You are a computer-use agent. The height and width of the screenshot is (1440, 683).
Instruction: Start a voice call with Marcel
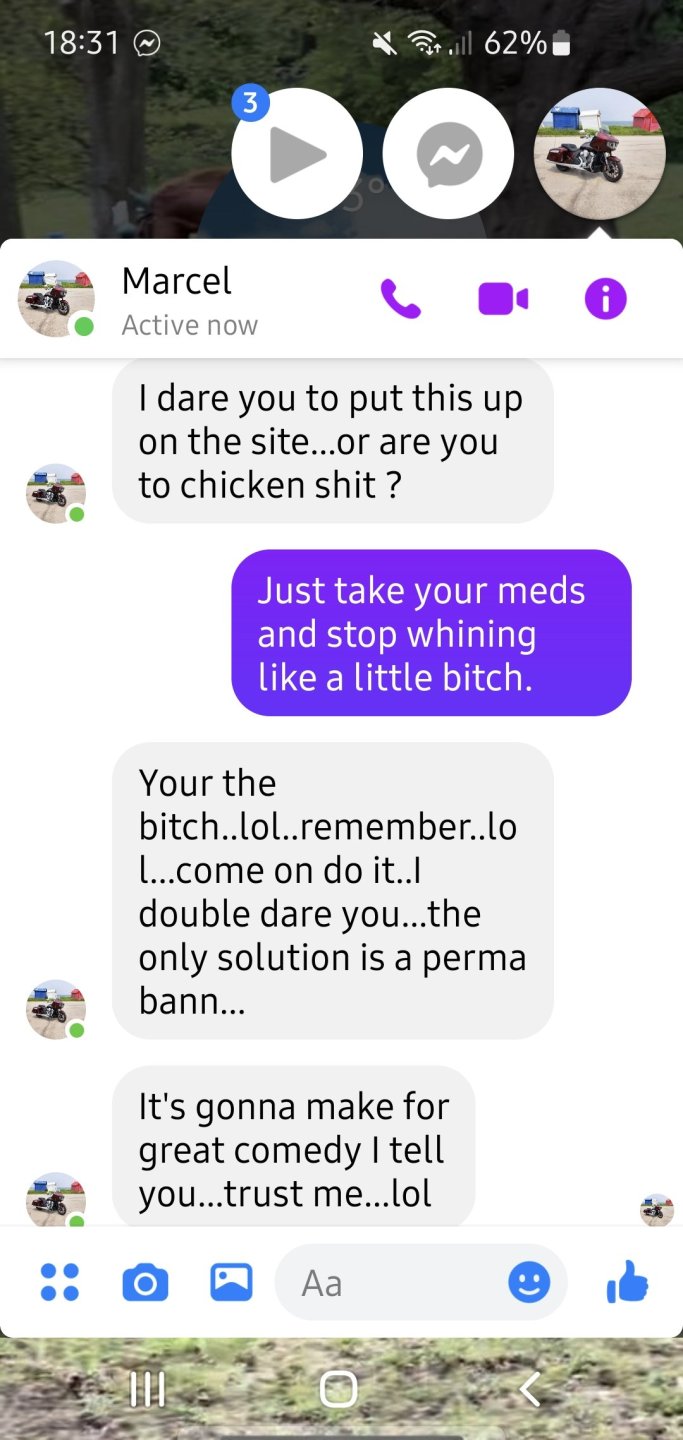click(400, 298)
